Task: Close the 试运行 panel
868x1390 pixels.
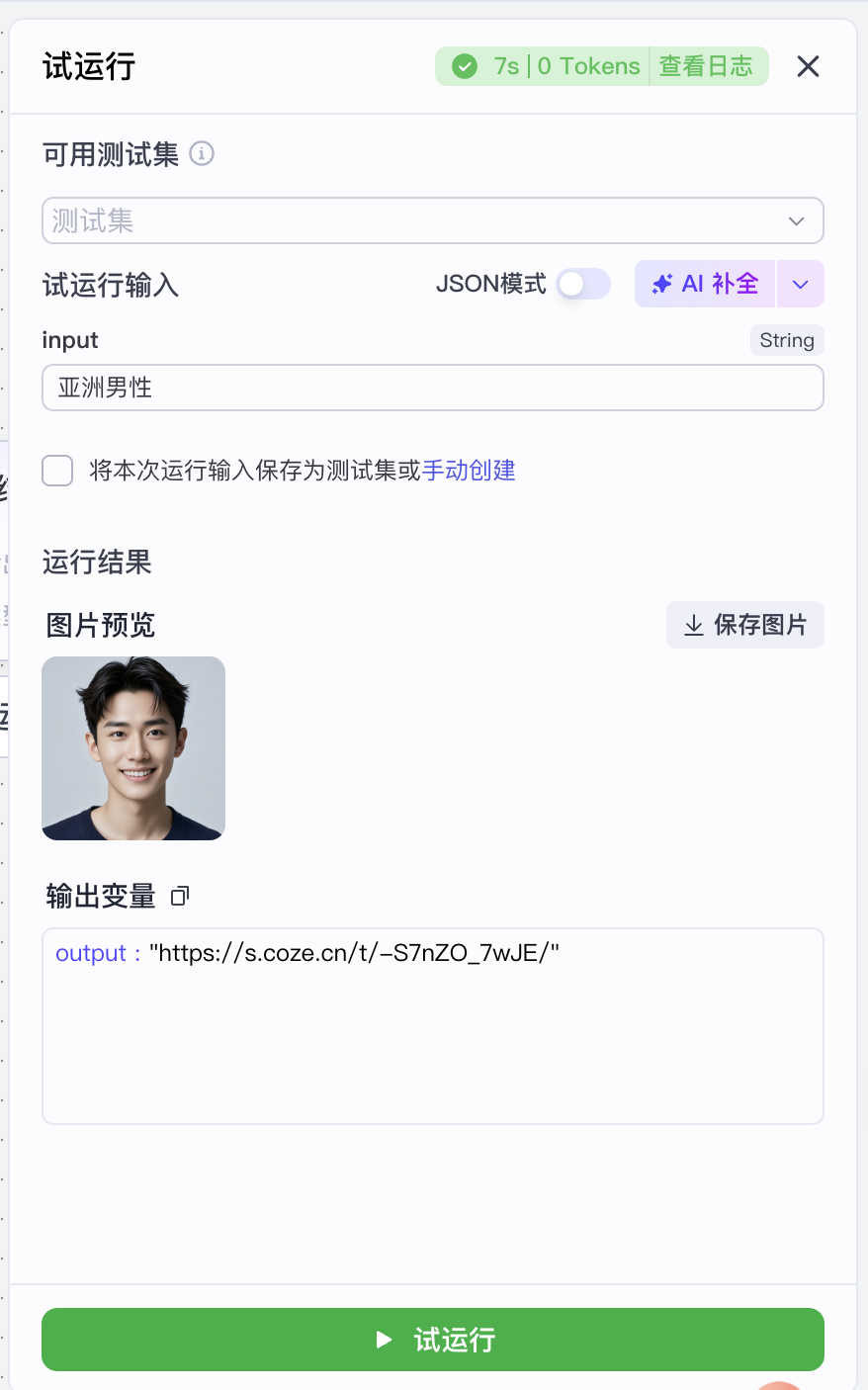Action: [x=808, y=66]
